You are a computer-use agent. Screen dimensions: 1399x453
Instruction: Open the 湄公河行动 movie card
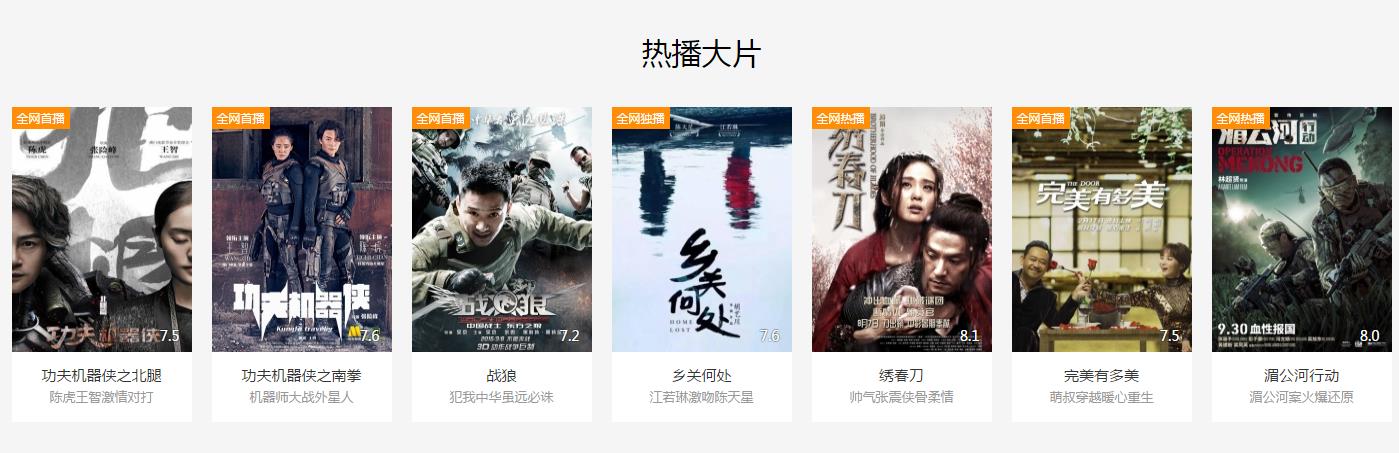click(x=1302, y=230)
